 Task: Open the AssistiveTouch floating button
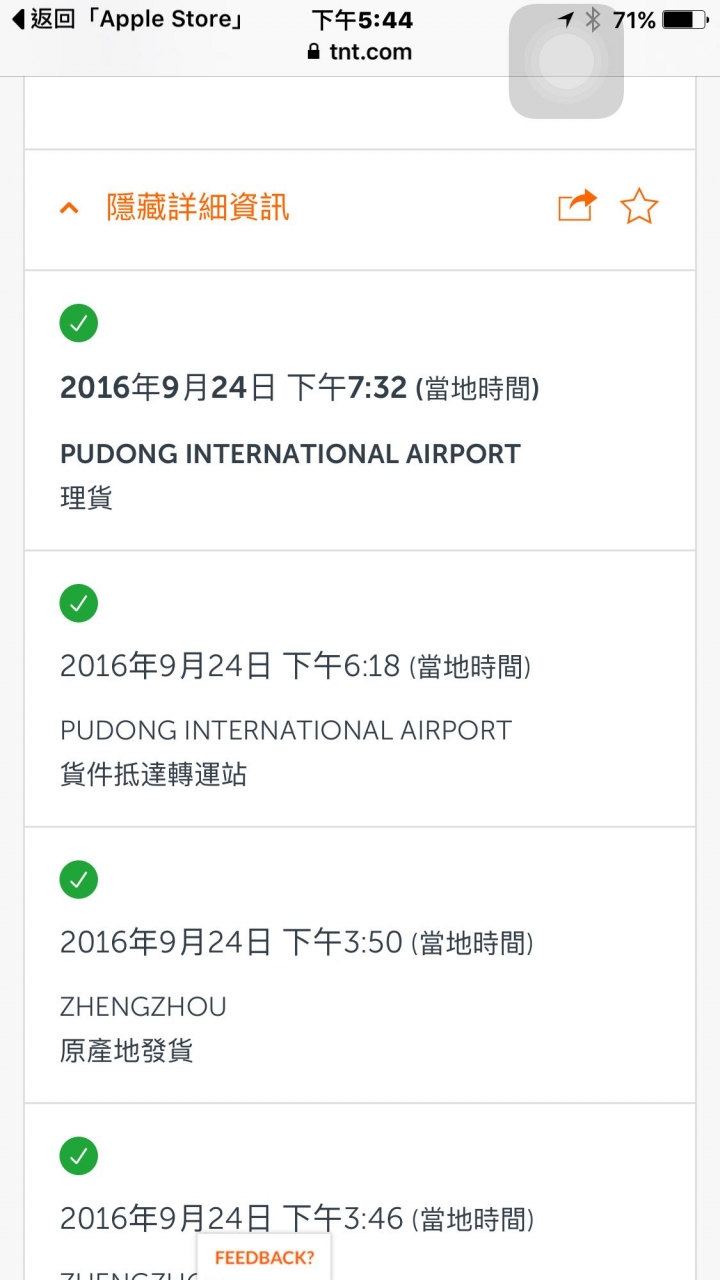point(566,62)
